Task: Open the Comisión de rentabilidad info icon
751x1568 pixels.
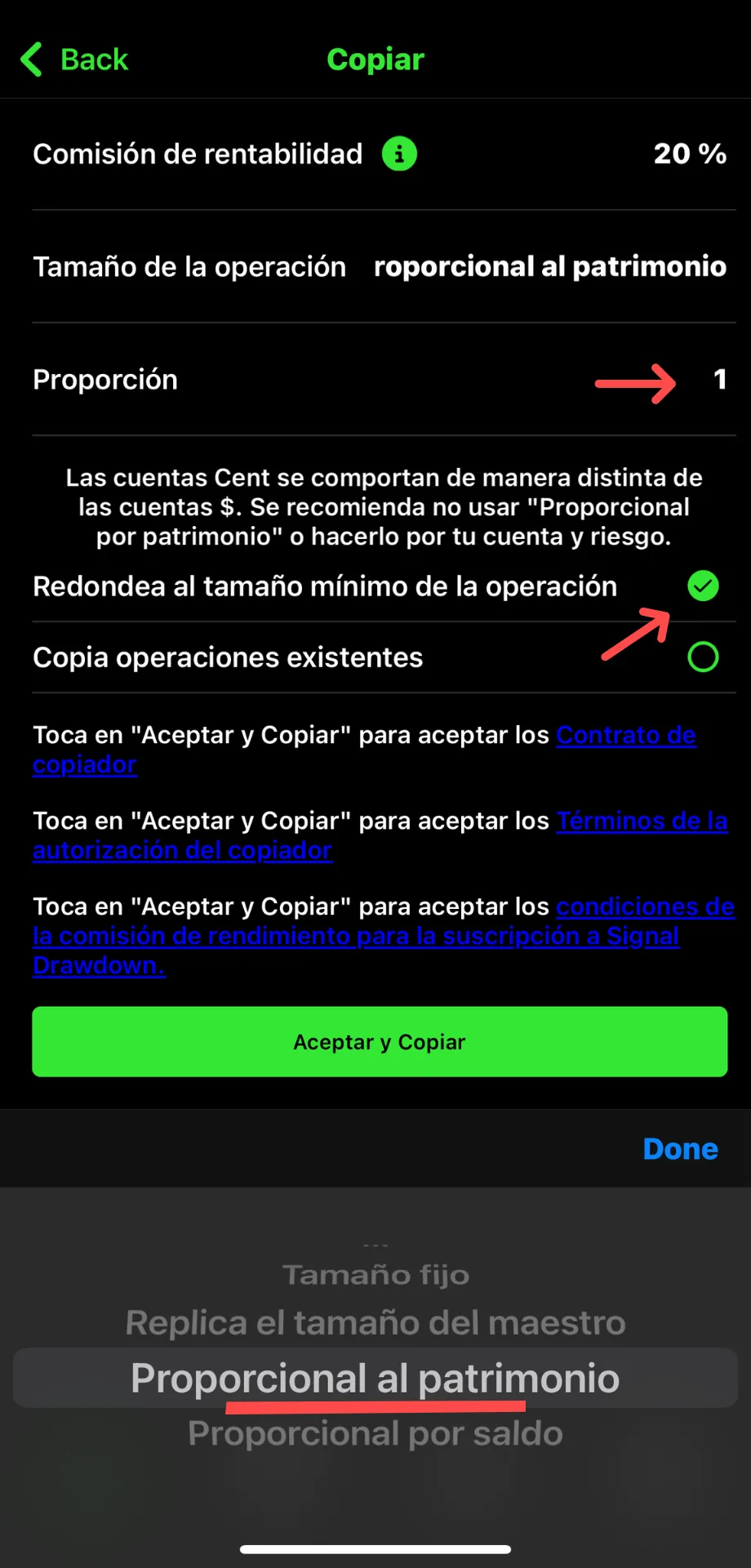Action: pyautogui.click(x=399, y=154)
